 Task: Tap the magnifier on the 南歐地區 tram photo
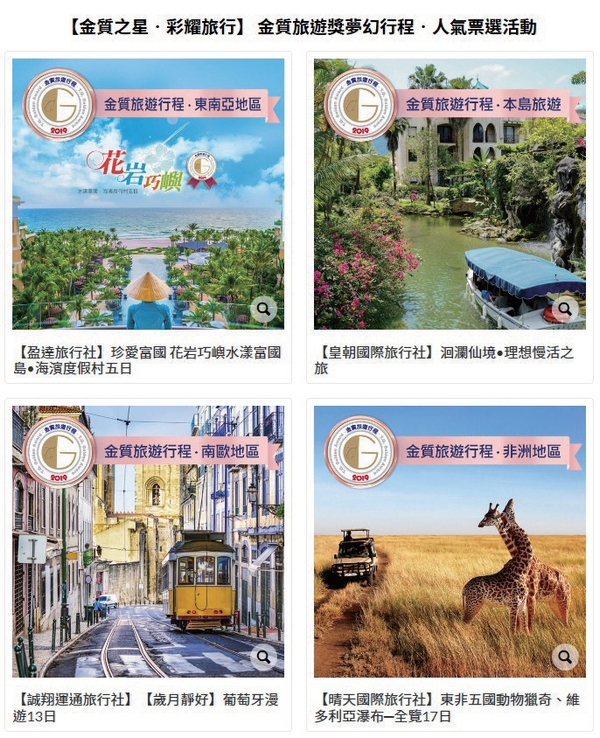[x=263, y=656]
